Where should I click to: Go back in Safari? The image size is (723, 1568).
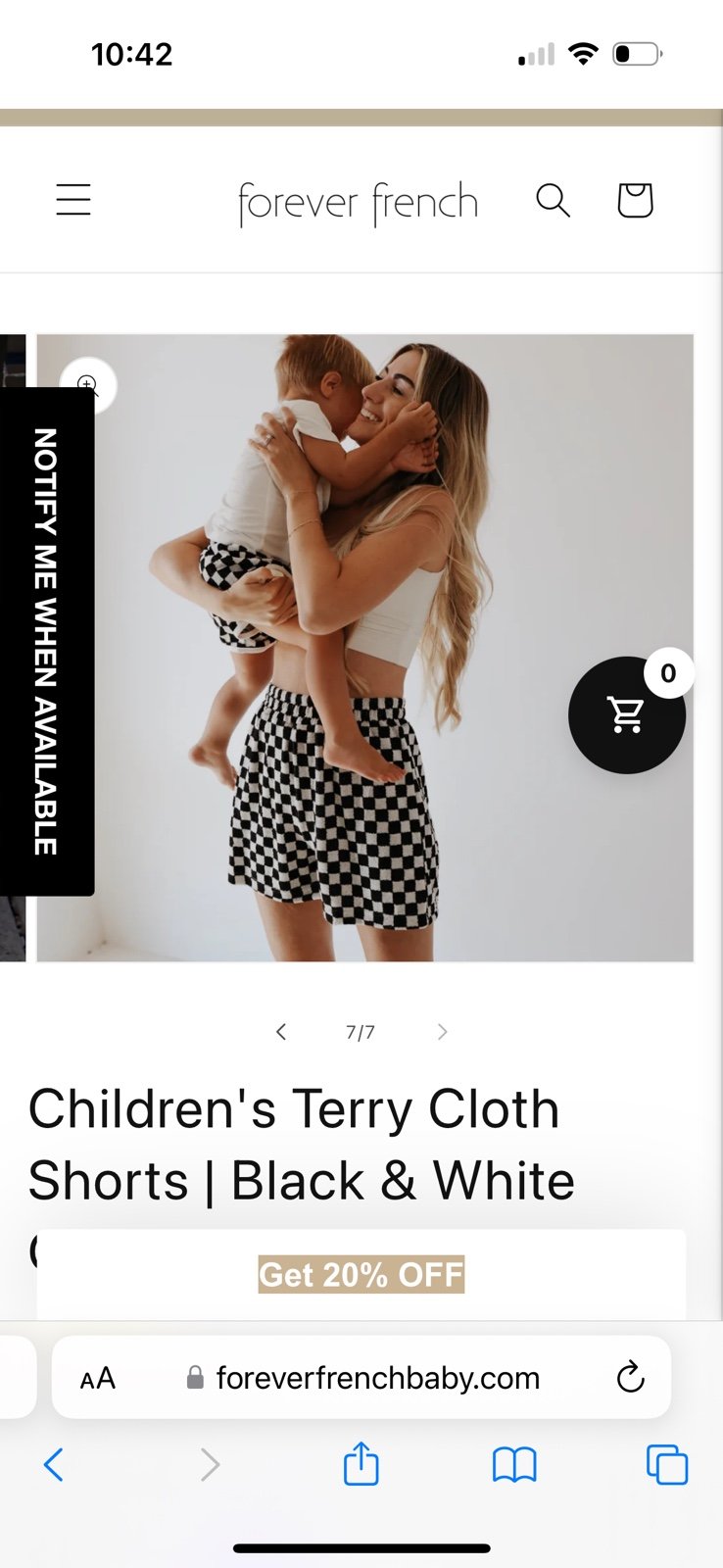point(54,1465)
